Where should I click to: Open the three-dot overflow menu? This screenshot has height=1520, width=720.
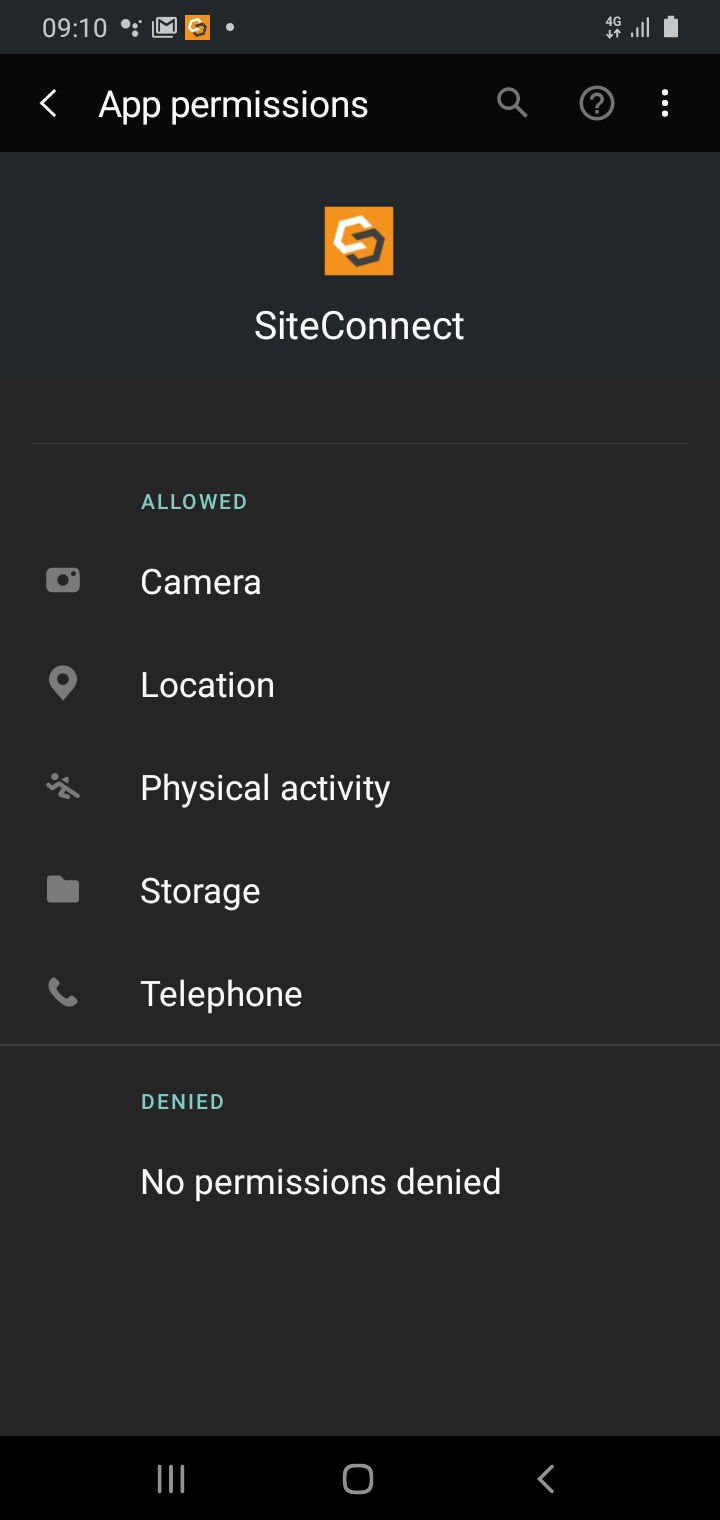click(x=664, y=102)
